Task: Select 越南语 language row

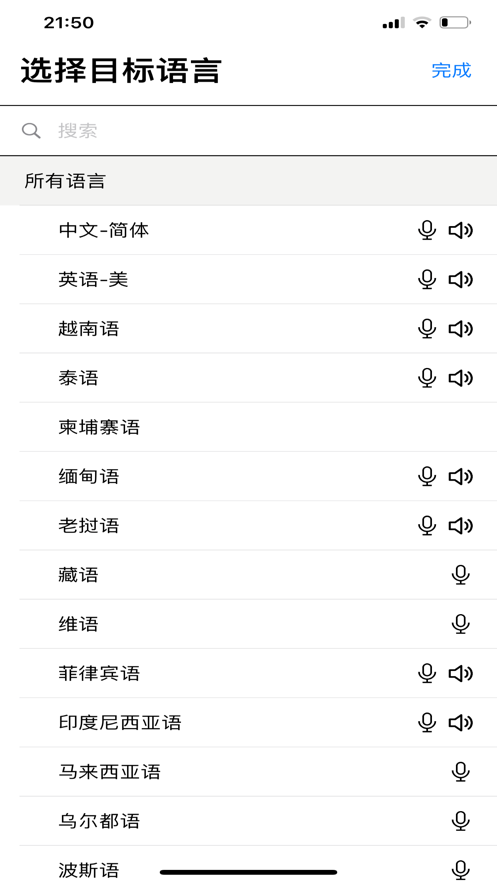Action: coord(258,328)
